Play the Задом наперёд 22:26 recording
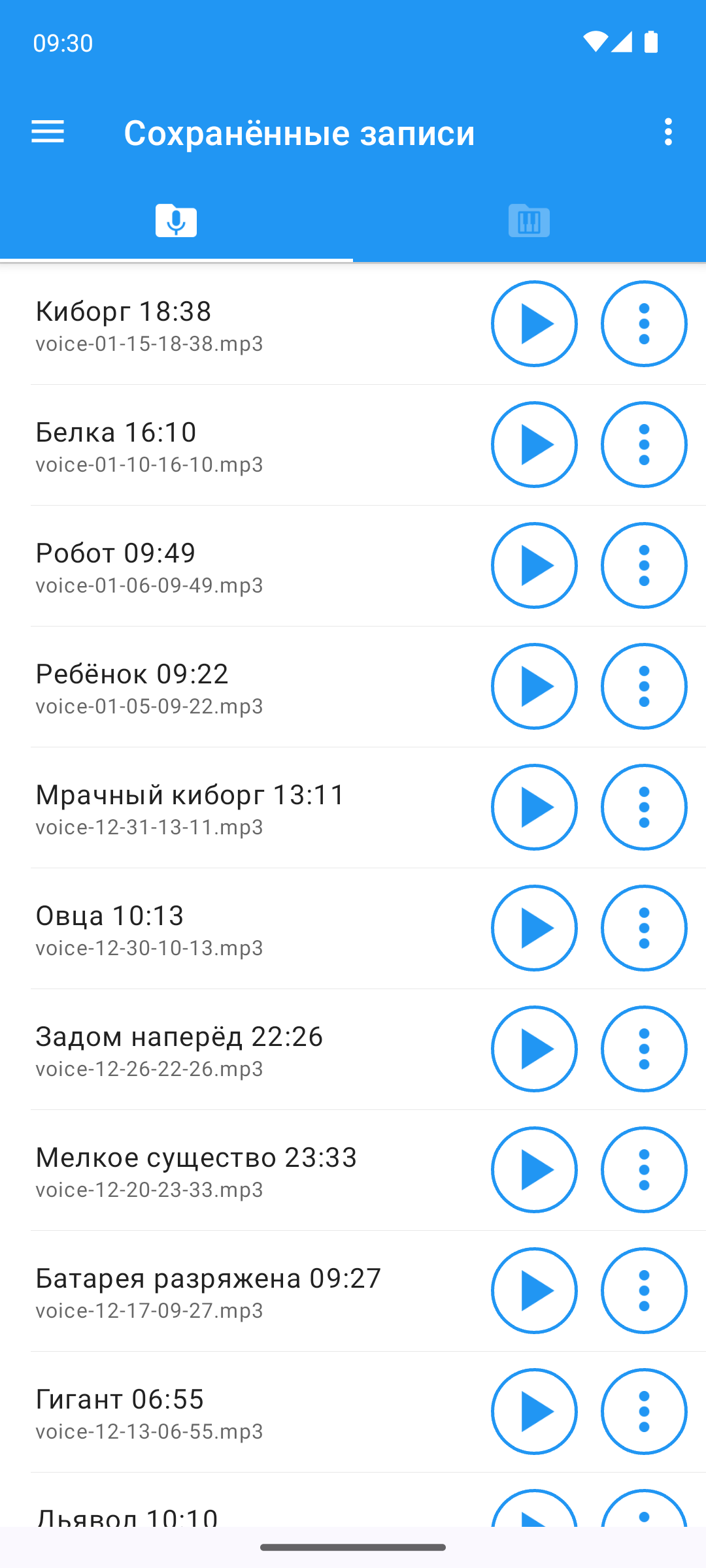 click(x=534, y=1049)
